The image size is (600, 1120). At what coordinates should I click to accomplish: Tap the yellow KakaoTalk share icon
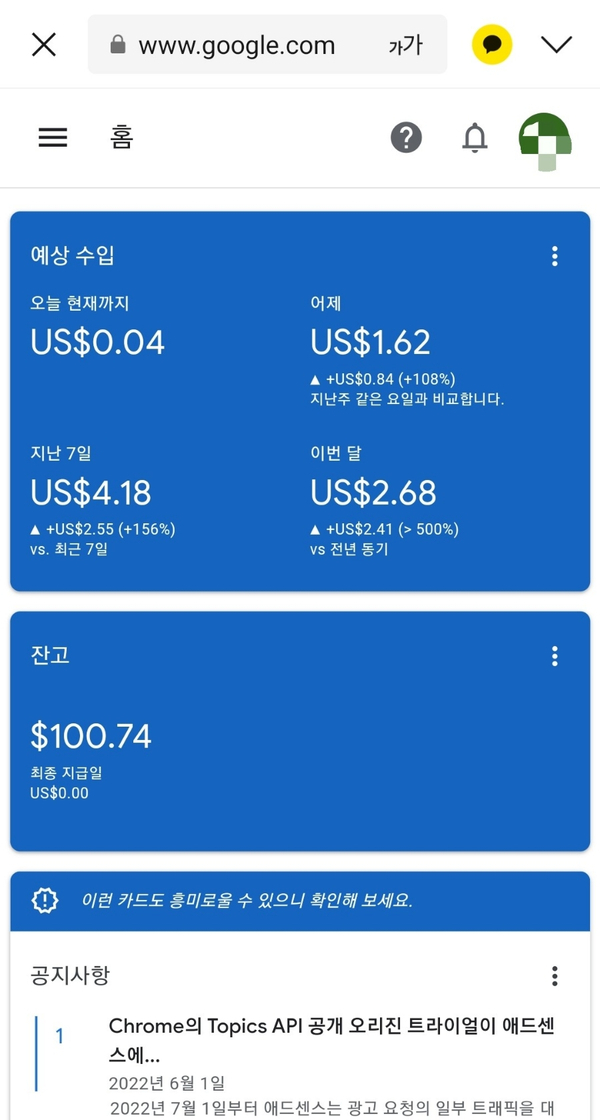point(492,45)
